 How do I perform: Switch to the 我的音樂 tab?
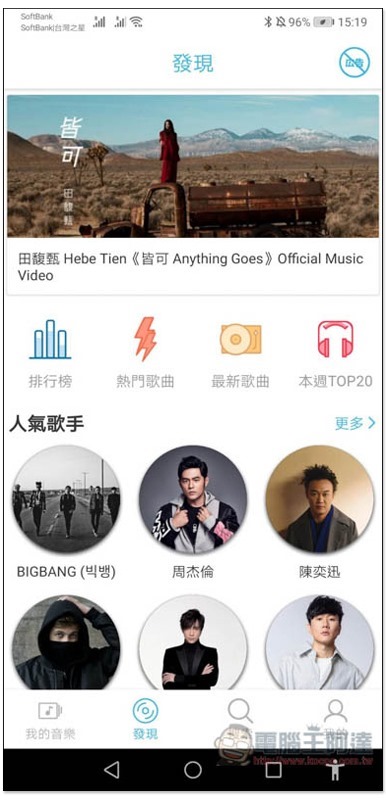coord(50,720)
